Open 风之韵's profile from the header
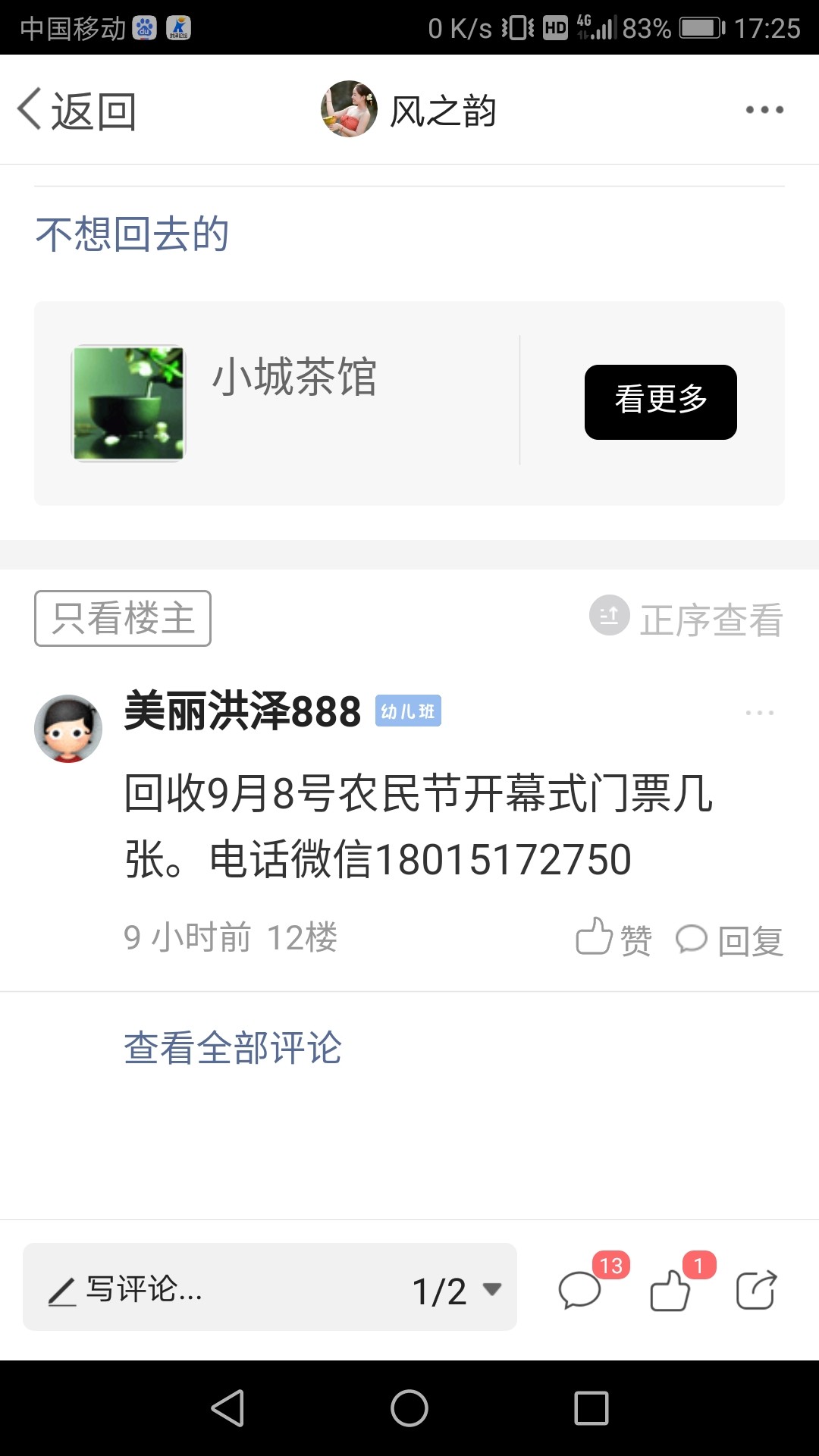Viewport: 819px width, 1456px height. pyautogui.click(x=409, y=110)
